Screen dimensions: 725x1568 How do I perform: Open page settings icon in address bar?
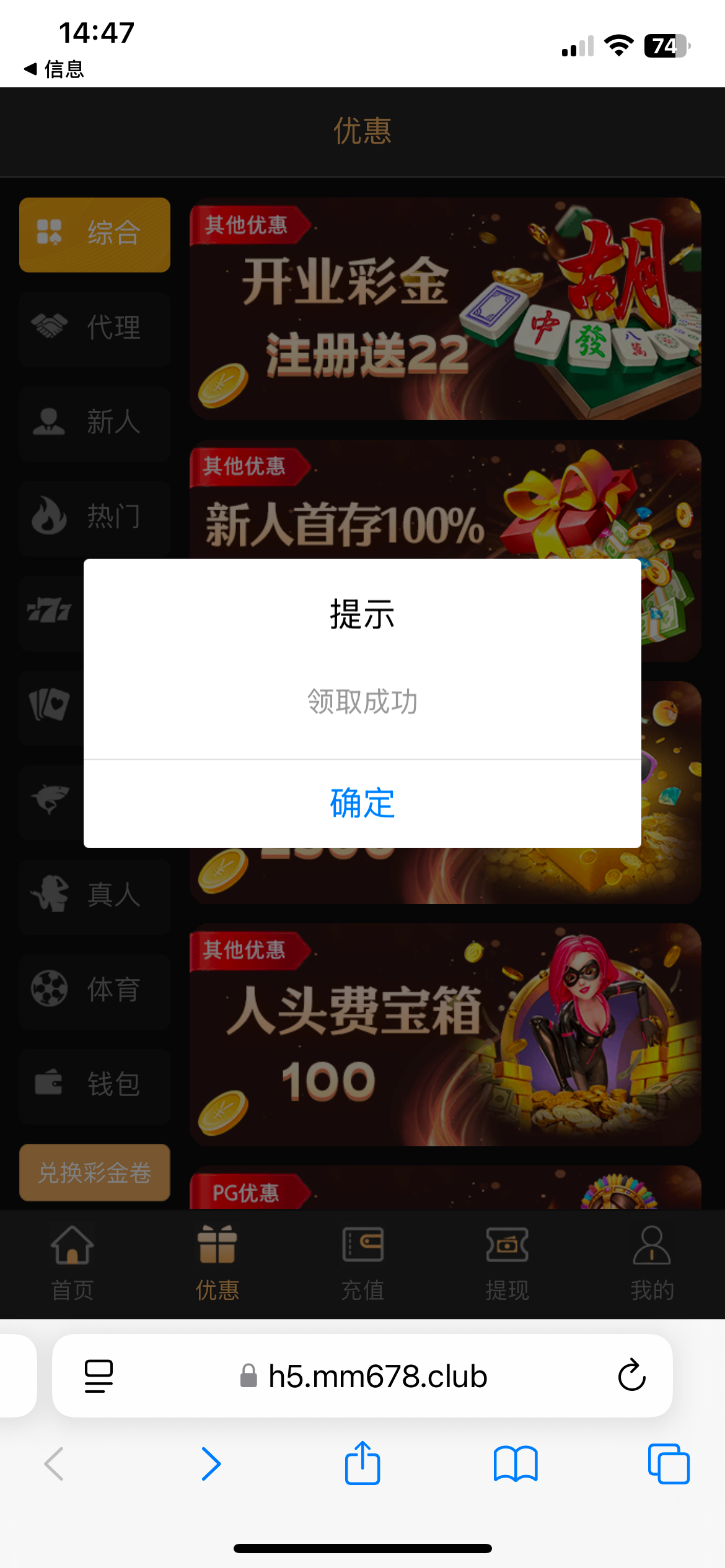click(99, 1375)
